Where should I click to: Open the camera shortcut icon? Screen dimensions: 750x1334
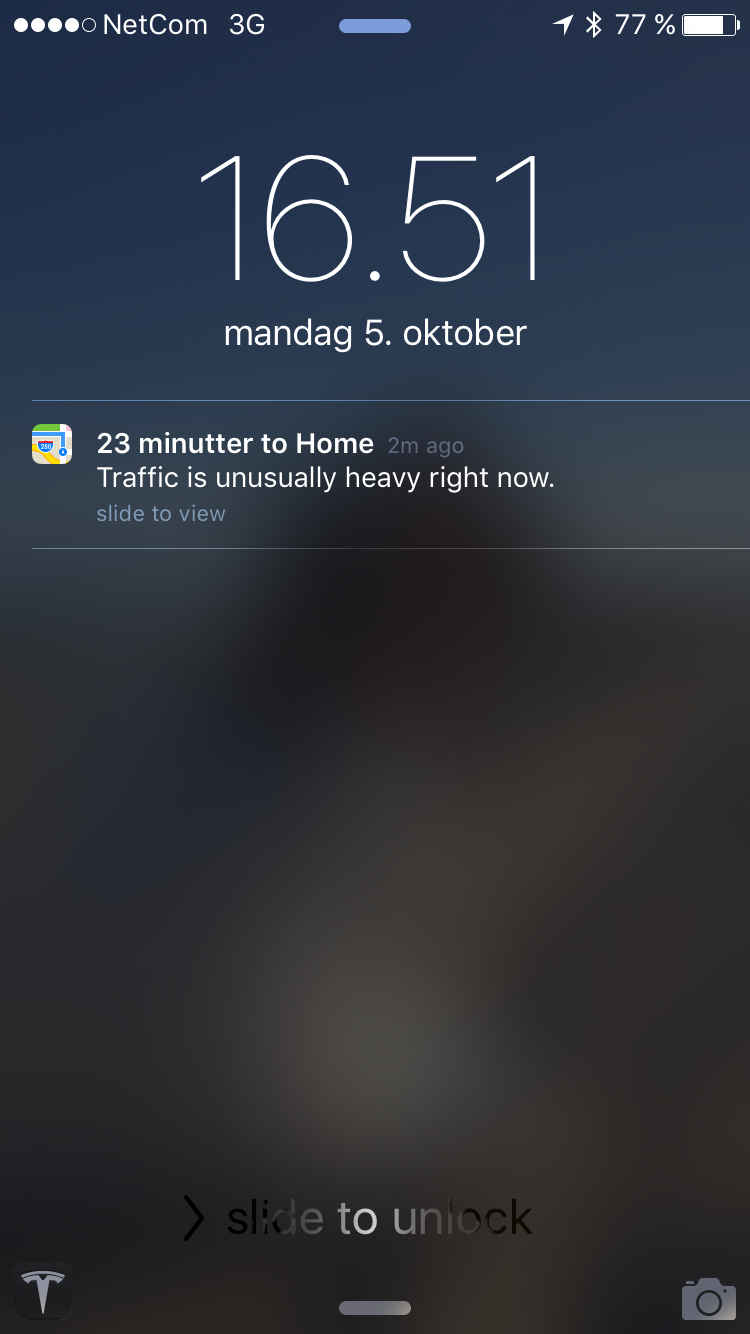click(708, 1299)
